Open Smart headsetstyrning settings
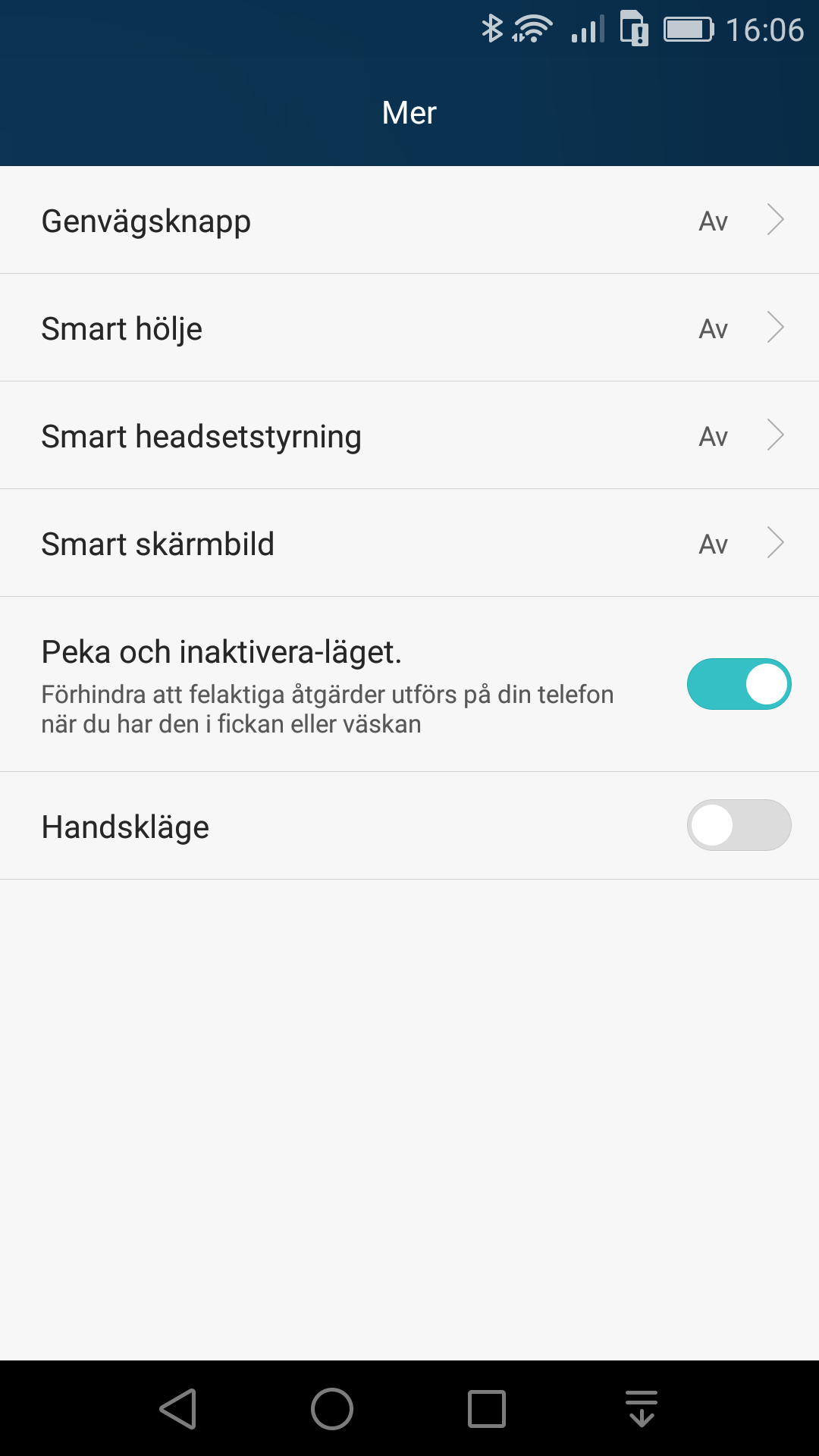The height and width of the screenshot is (1456, 819). pyautogui.click(x=409, y=436)
